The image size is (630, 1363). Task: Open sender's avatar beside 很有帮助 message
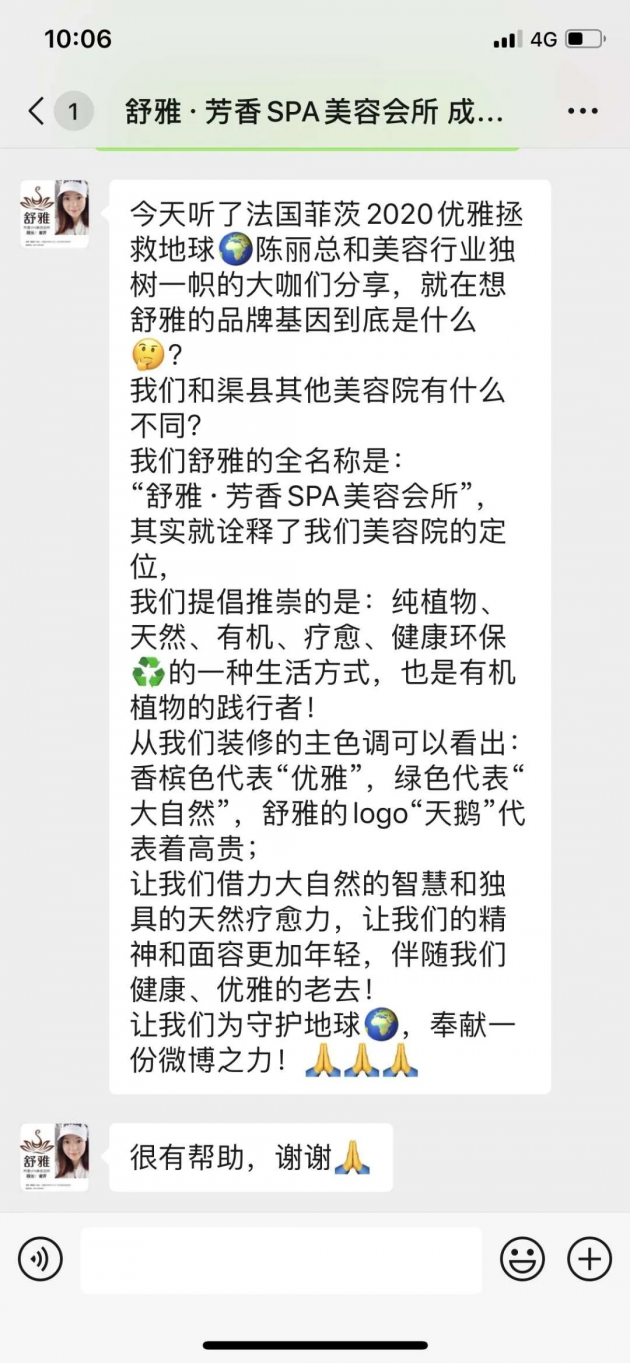click(54, 1157)
